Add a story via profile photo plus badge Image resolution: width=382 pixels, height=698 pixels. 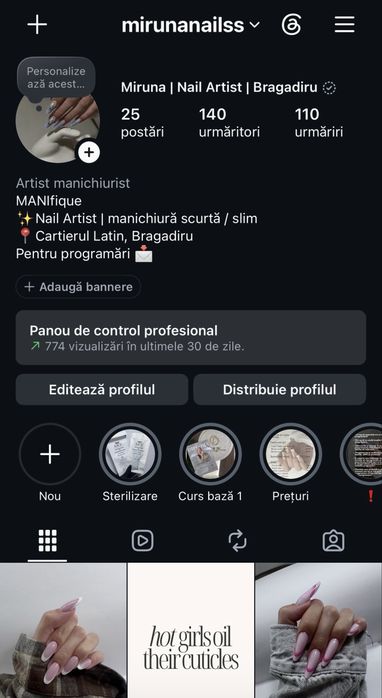89,153
